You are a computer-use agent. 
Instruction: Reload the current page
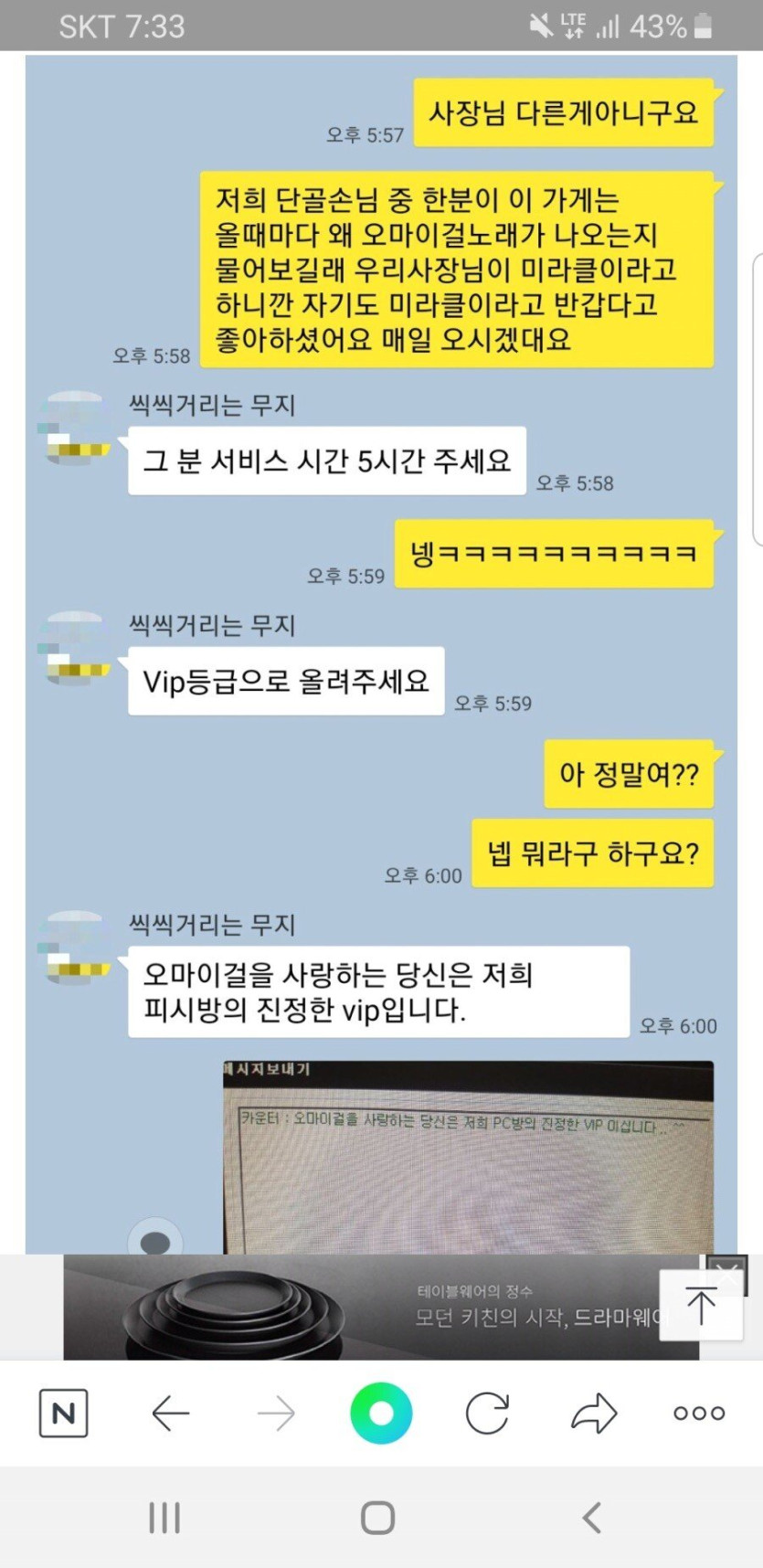click(x=487, y=1414)
